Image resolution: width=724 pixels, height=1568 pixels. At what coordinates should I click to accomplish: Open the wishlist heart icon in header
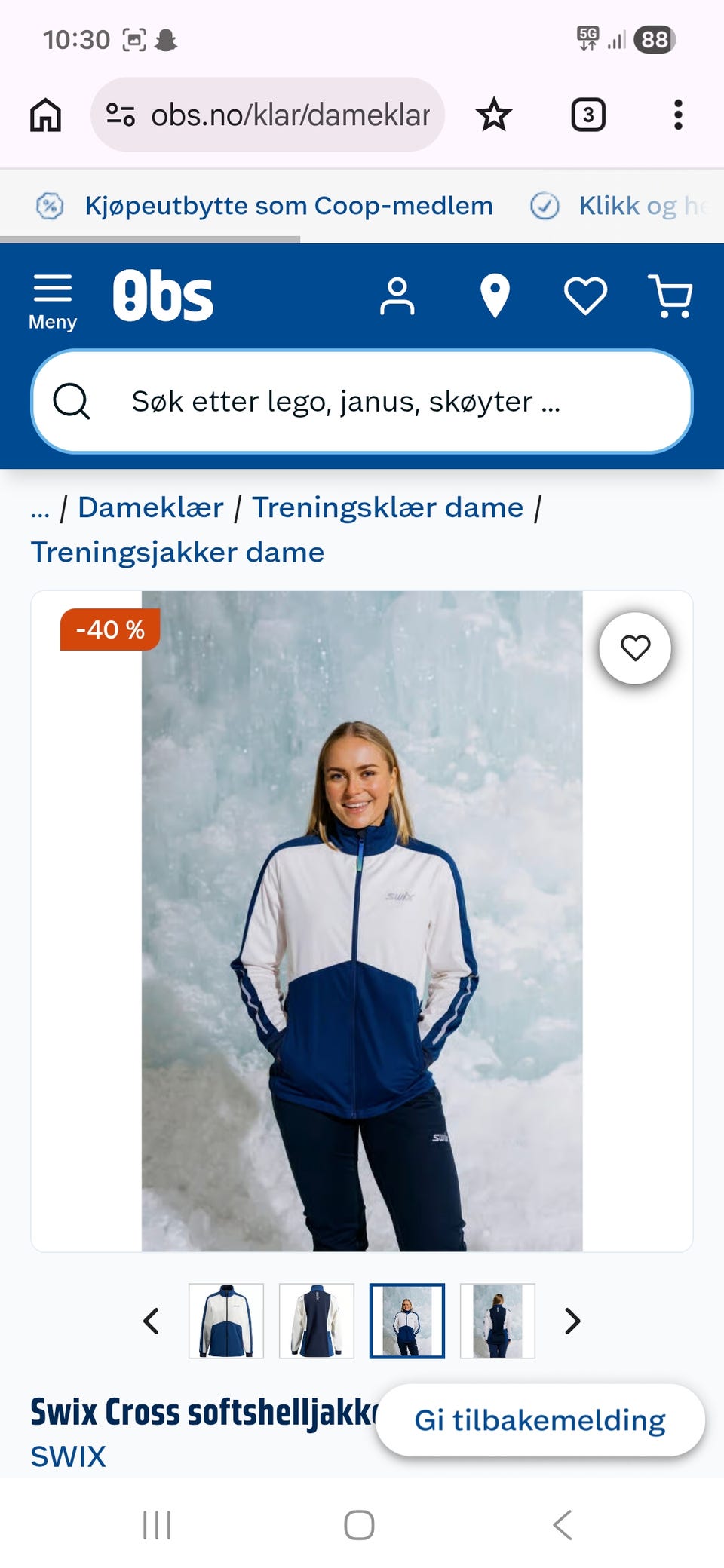tap(584, 296)
